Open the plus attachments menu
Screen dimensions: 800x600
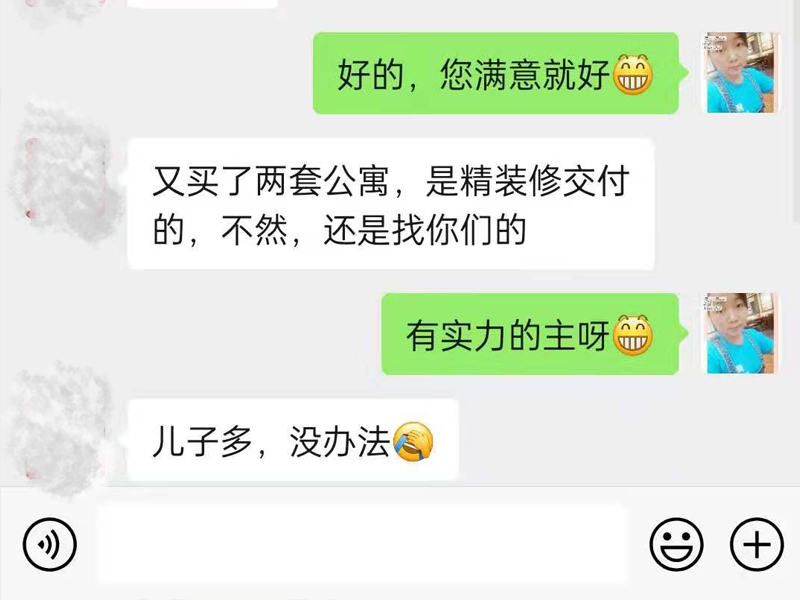tap(756, 545)
